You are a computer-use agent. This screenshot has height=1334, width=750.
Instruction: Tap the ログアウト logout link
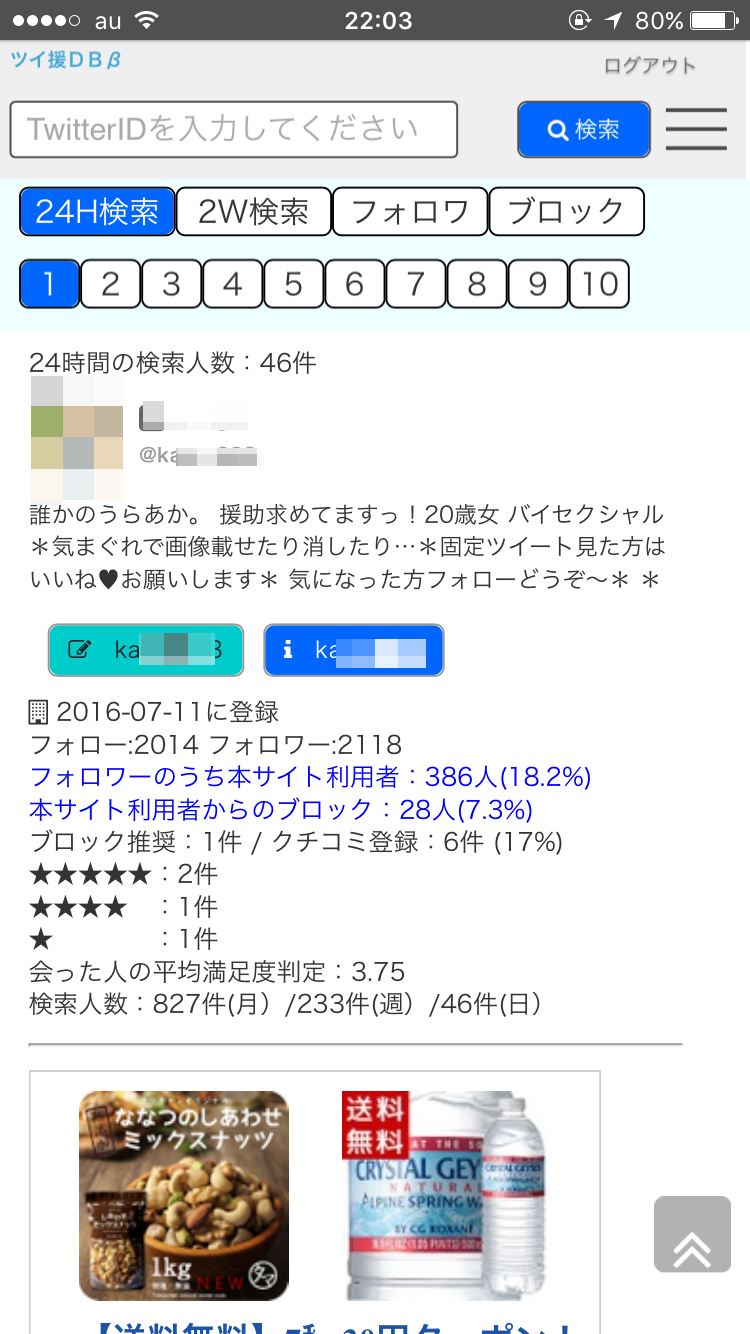coord(649,66)
